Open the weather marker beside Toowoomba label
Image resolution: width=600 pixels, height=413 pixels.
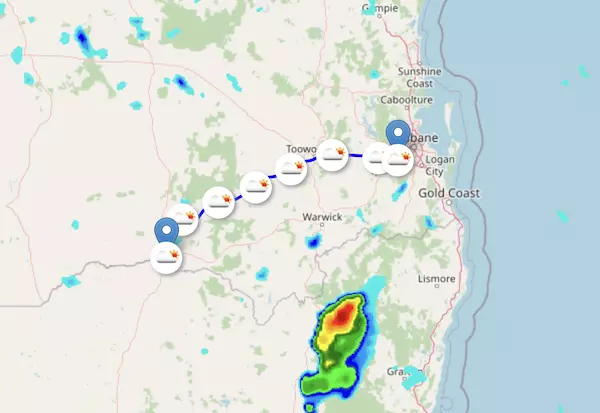333,155
